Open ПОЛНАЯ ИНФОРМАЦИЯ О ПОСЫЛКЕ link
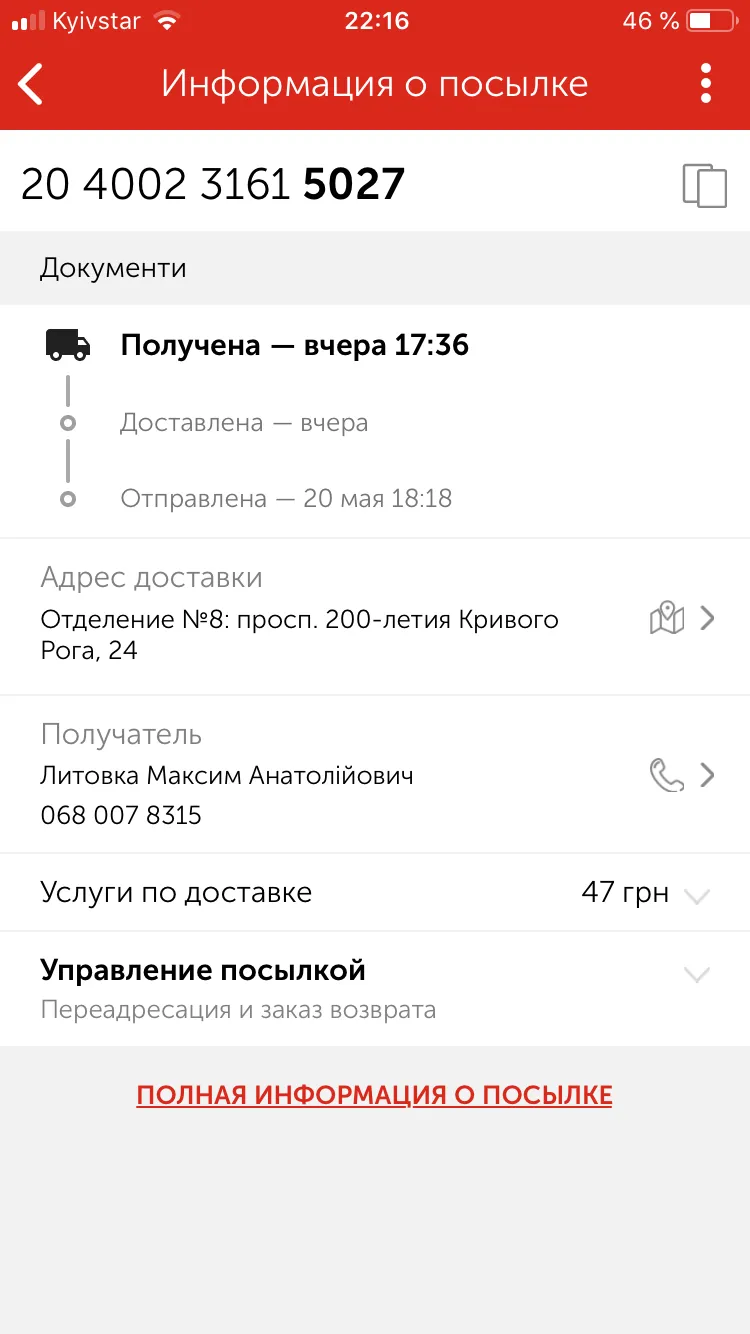This screenshot has width=750, height=1334. point(374,1095)
